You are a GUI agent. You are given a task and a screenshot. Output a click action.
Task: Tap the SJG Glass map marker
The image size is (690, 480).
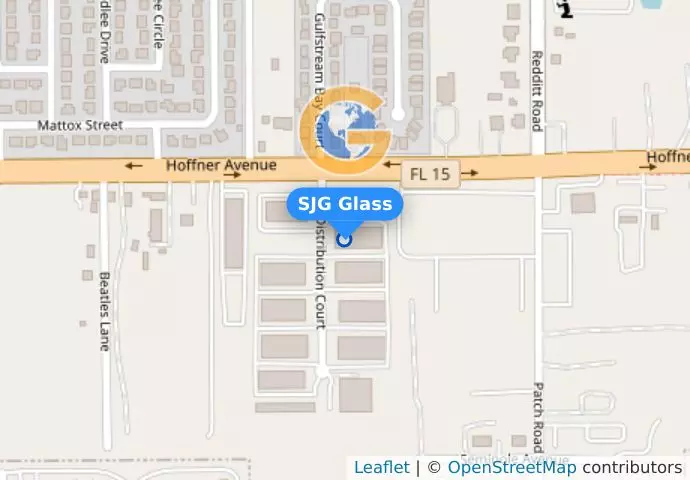tap(345, 239)
